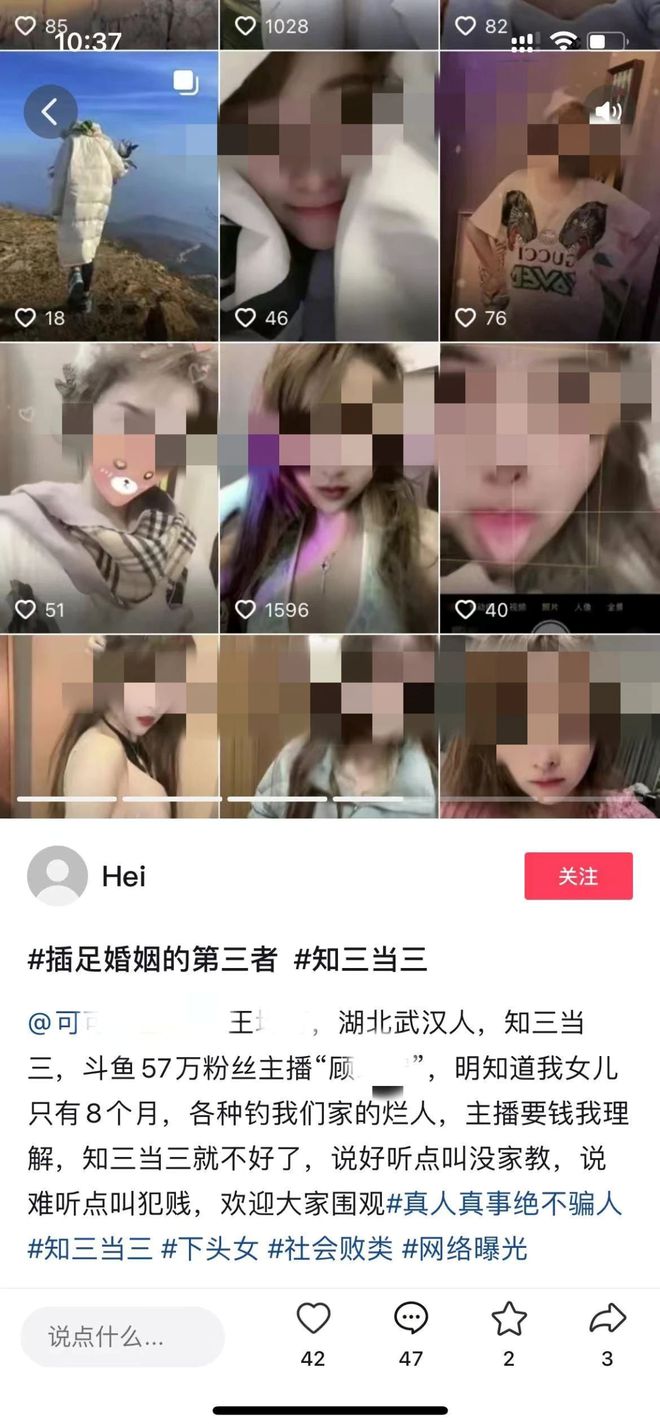Like this post with the heart icon
The image size is (660, 1428).
[313, 1320]
